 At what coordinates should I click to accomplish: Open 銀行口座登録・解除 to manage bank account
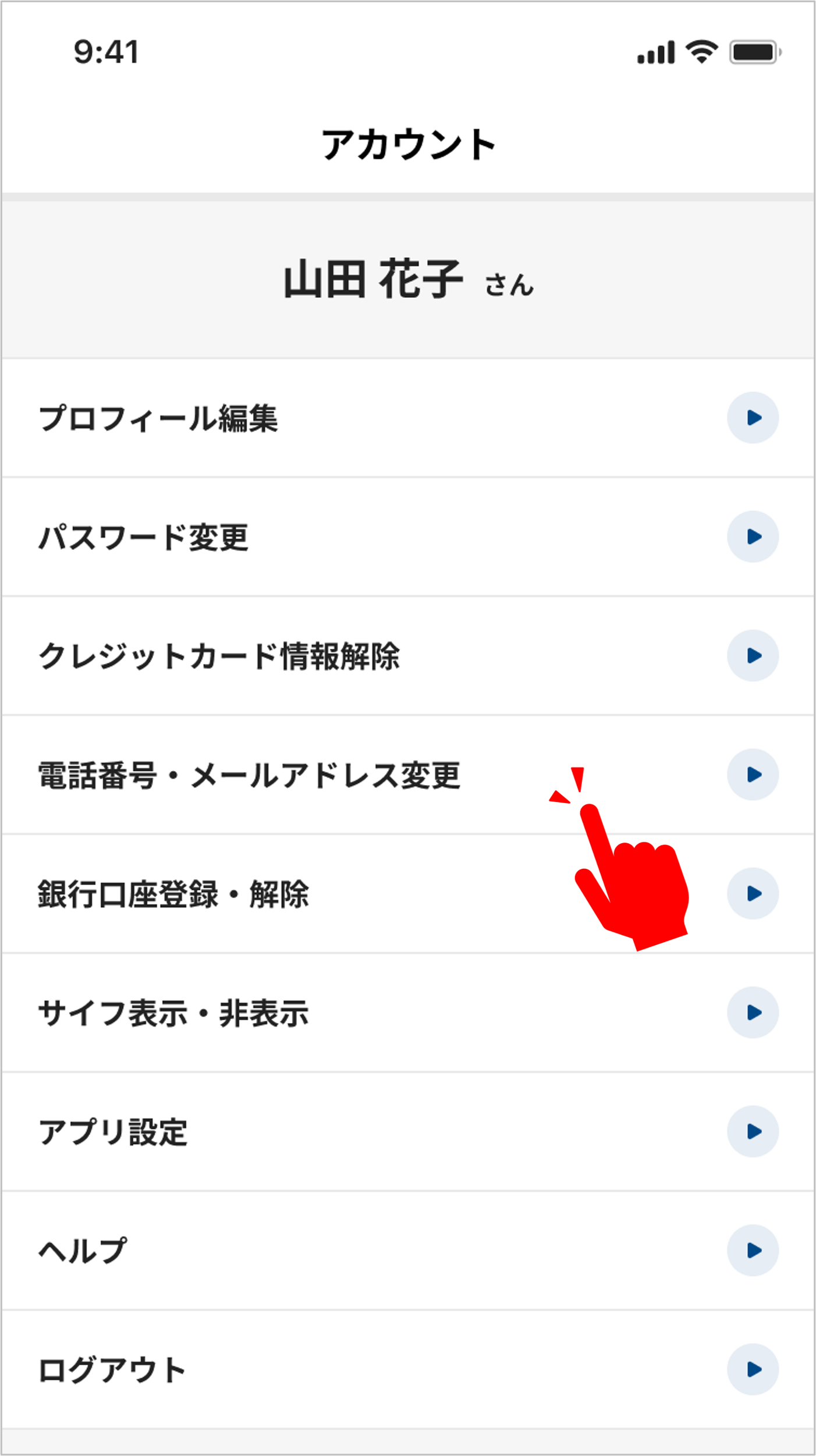pos(175,894)
